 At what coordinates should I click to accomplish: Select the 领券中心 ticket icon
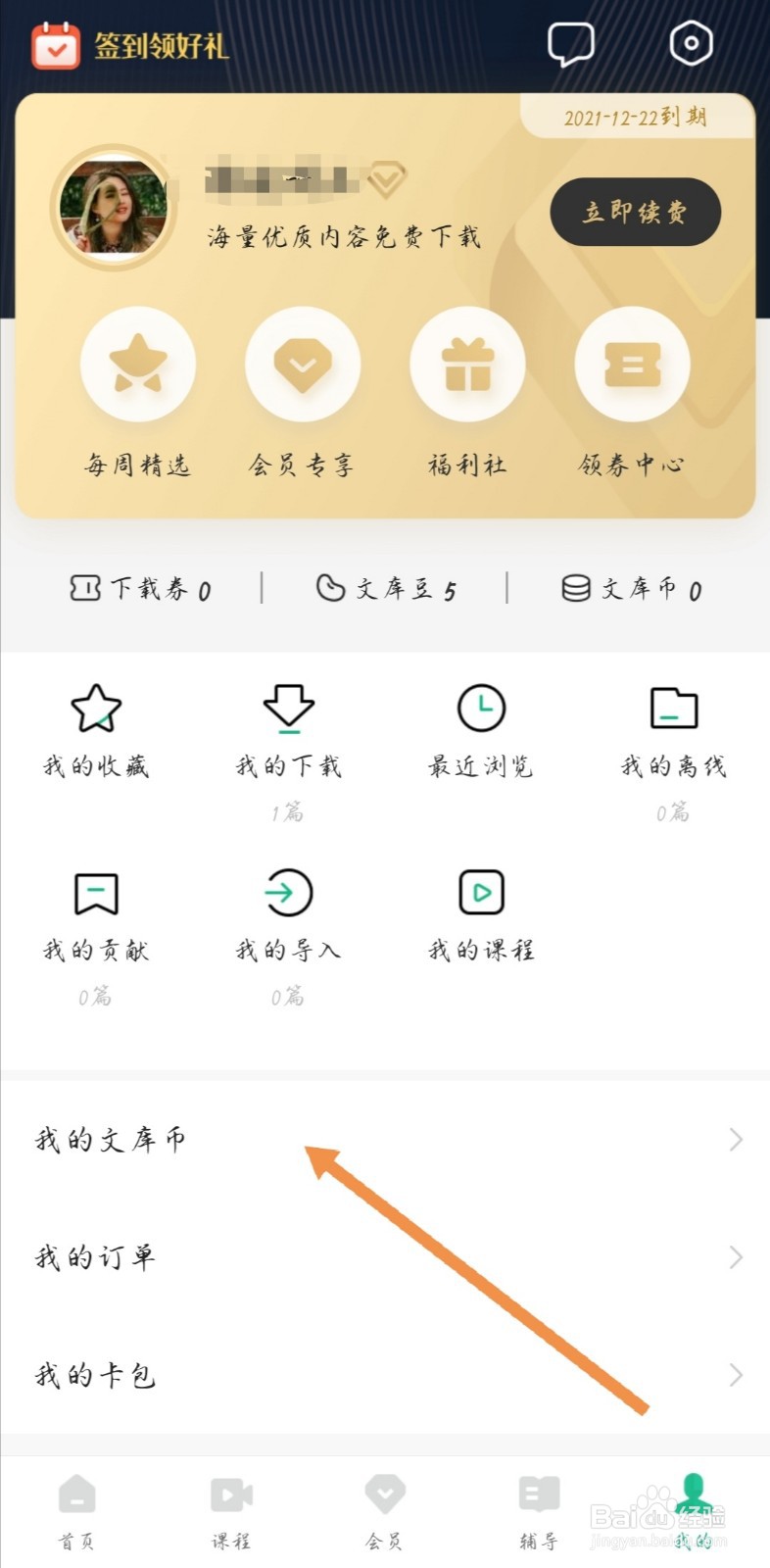coord(632,364)
